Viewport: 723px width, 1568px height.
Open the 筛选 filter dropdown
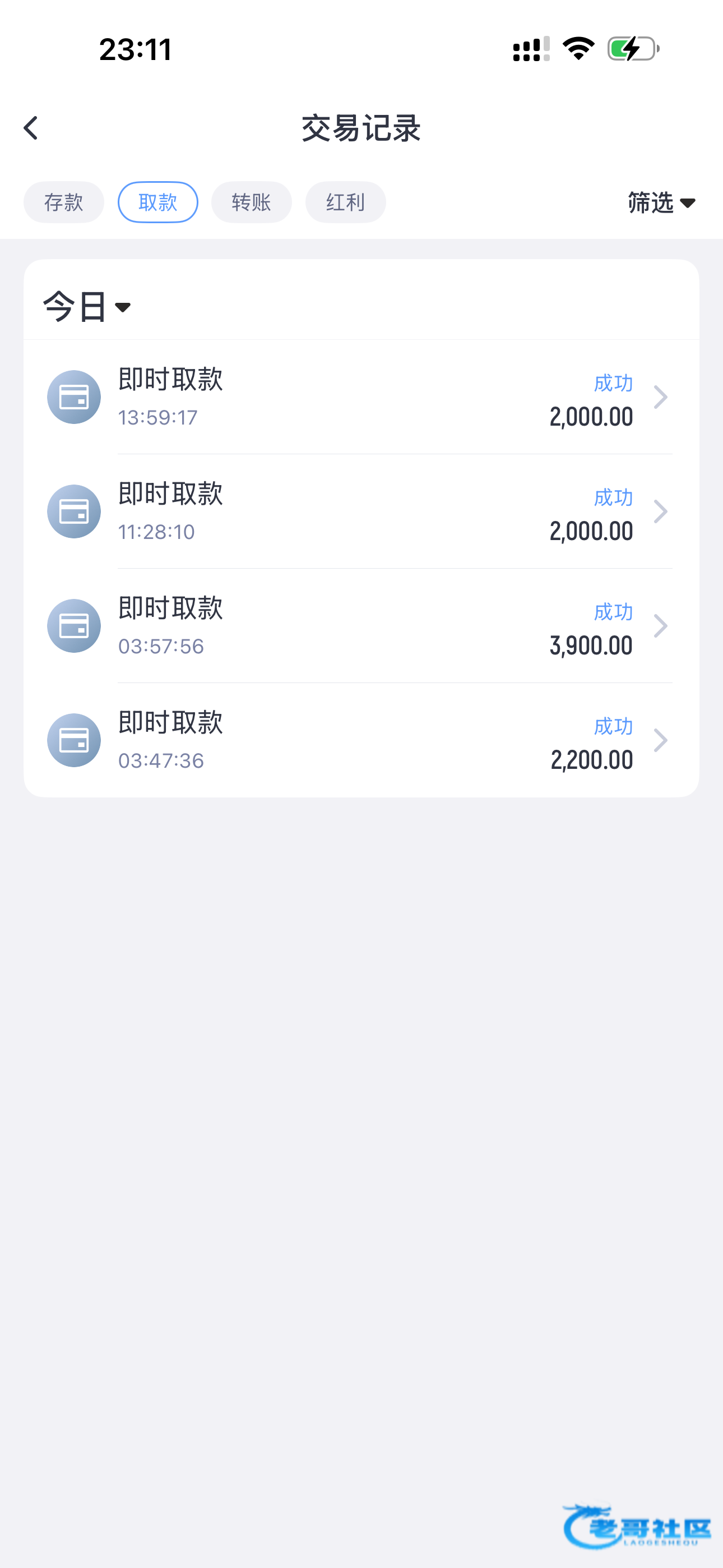point(661,202)
